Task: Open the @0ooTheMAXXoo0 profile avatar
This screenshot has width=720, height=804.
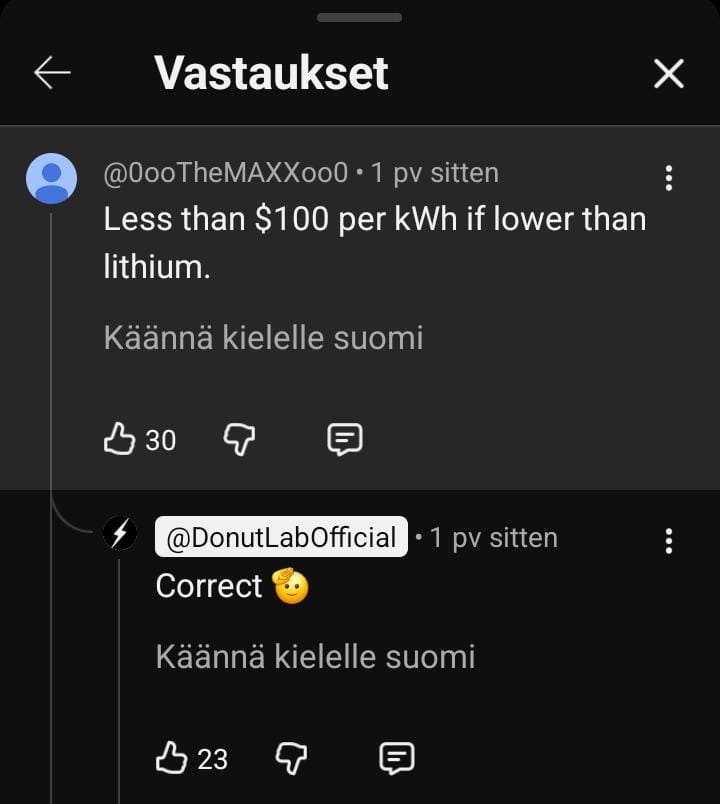Action: click(51, 179)
